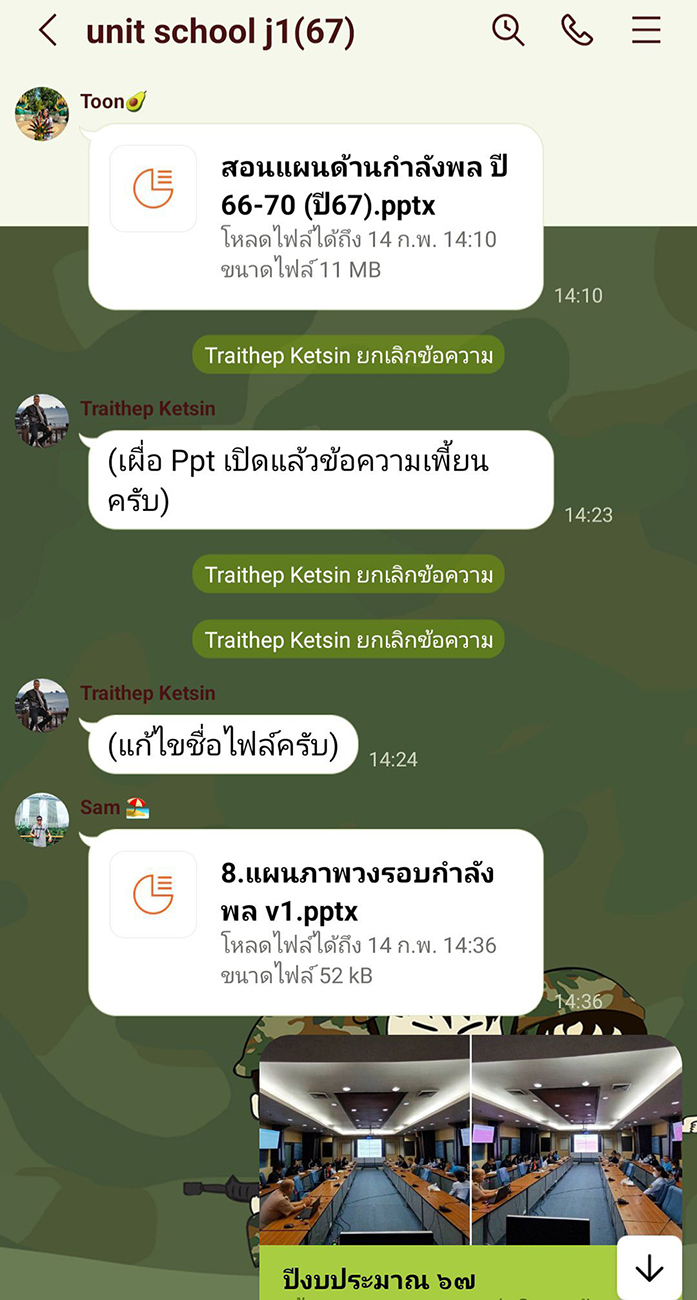The image size is (697, 1300).
Task: View Sam's profile avatar
Action: (x=42, y=820)
